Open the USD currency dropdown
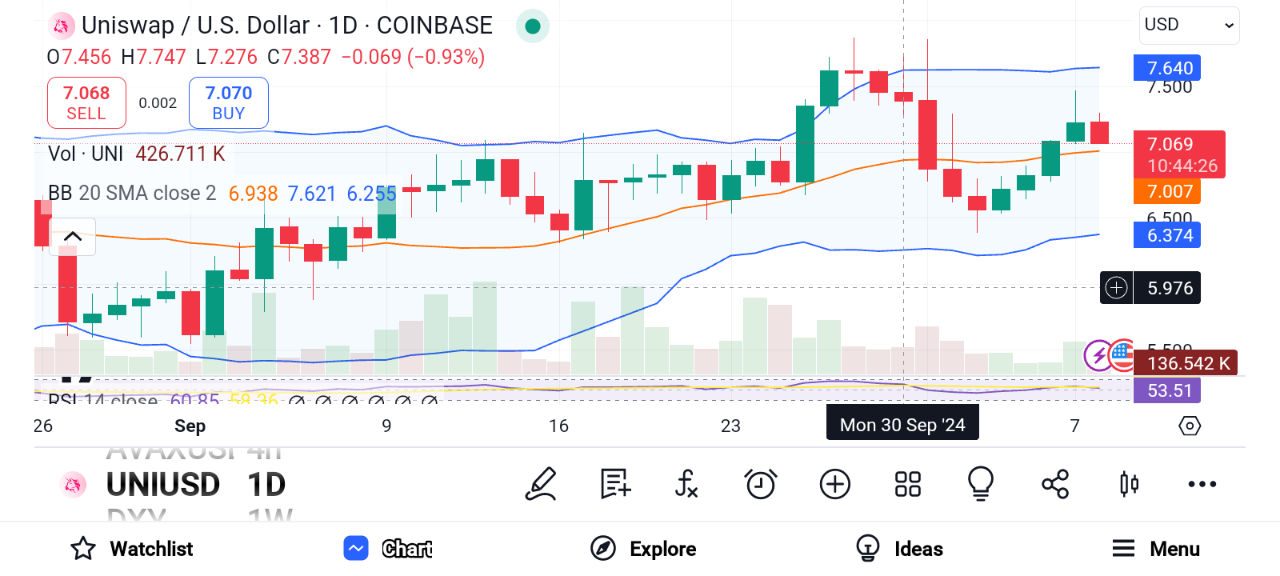 click(x=1188, y=25)
